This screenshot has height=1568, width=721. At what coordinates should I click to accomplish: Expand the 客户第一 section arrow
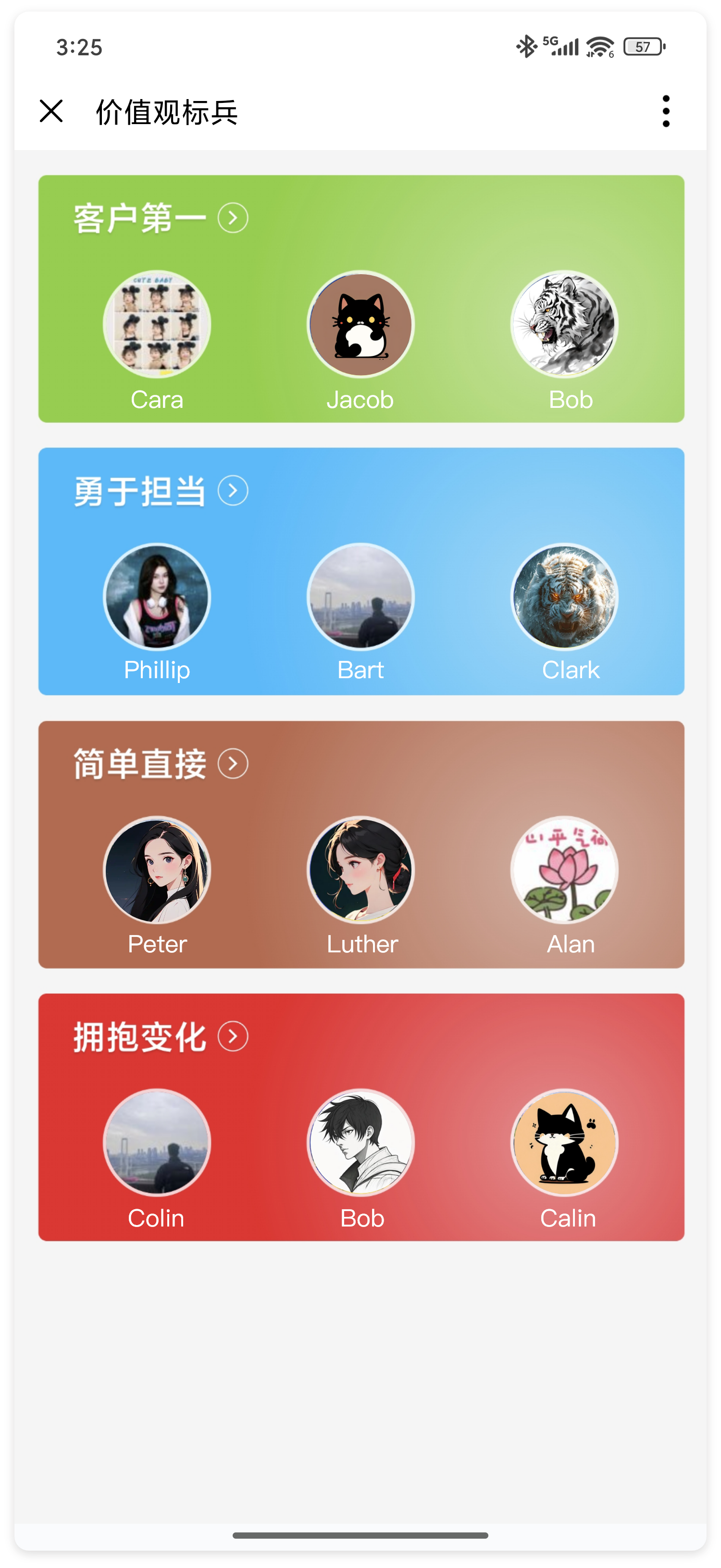pyautogui.click(x=233, y=218)
